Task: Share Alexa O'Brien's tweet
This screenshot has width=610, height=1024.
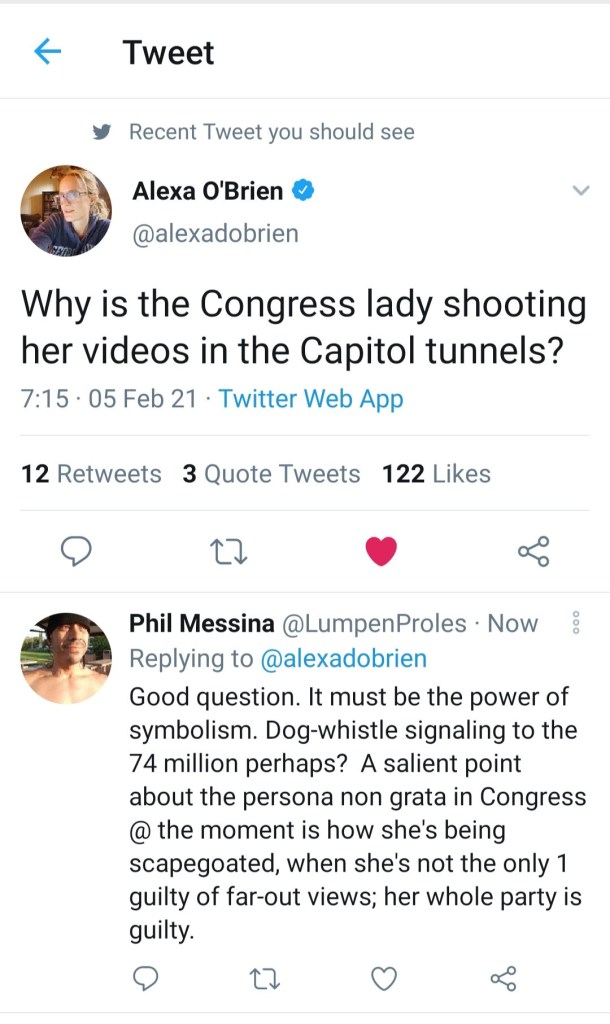Action: click(533, 550)
